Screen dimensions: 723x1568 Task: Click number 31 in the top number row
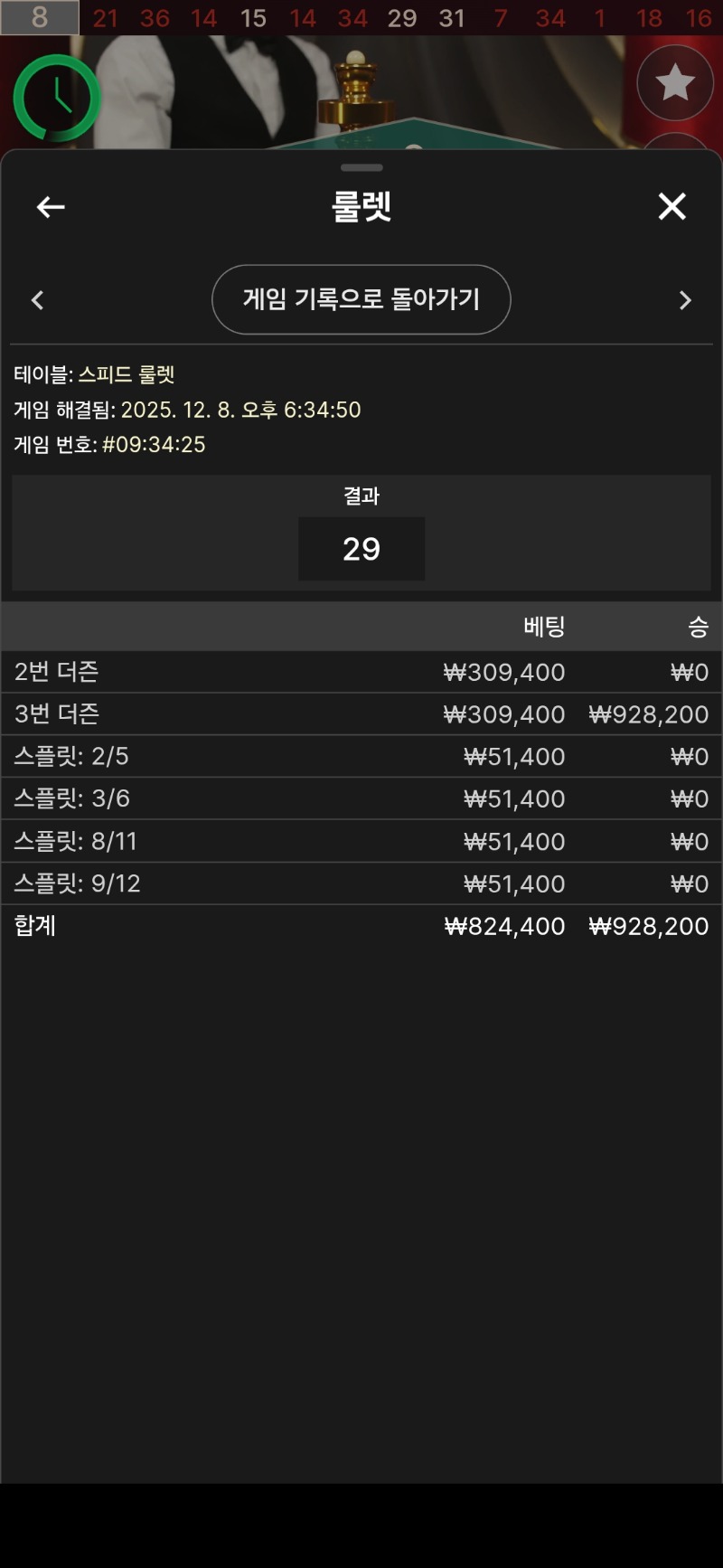pos(452,16)
